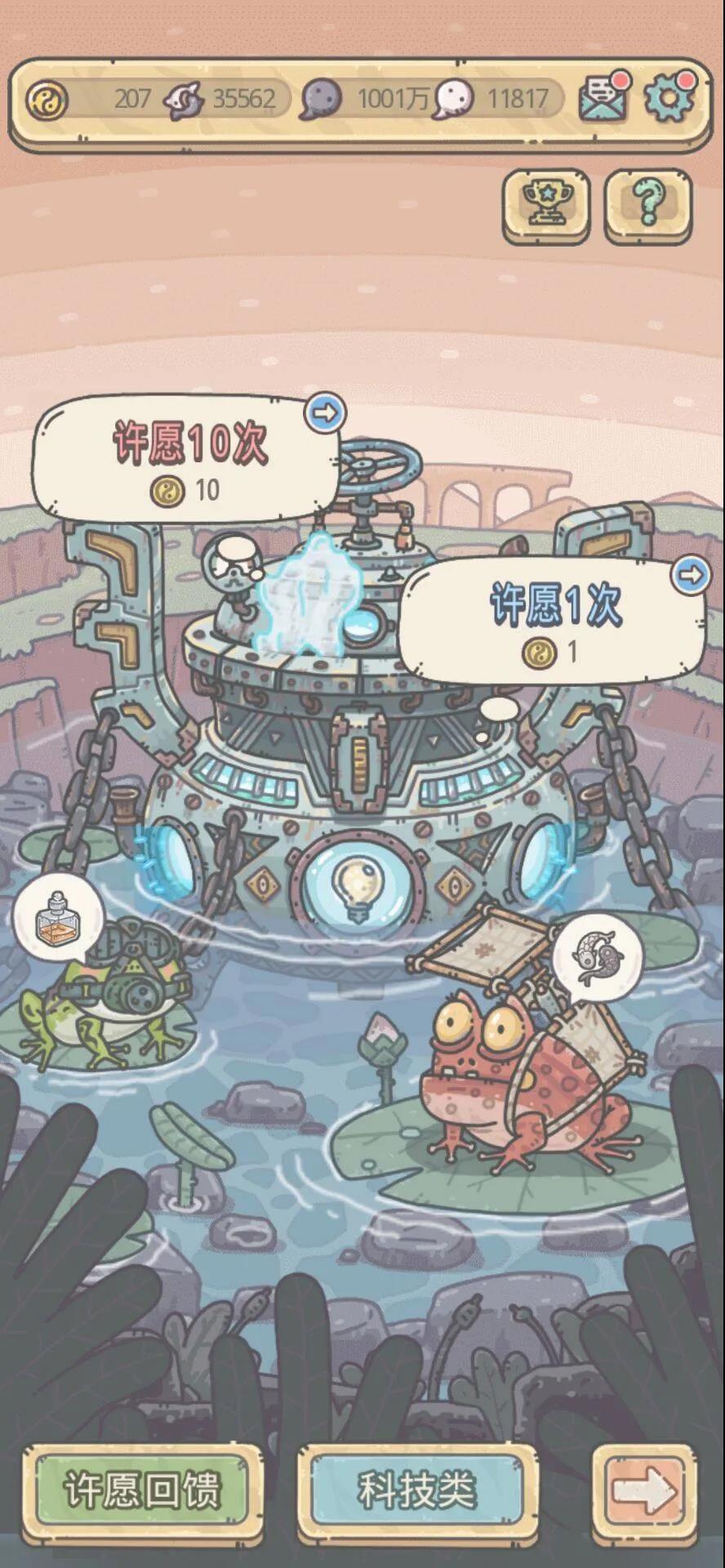Open the question mark help
The image size is (725, 1568).
coord(647,204)
